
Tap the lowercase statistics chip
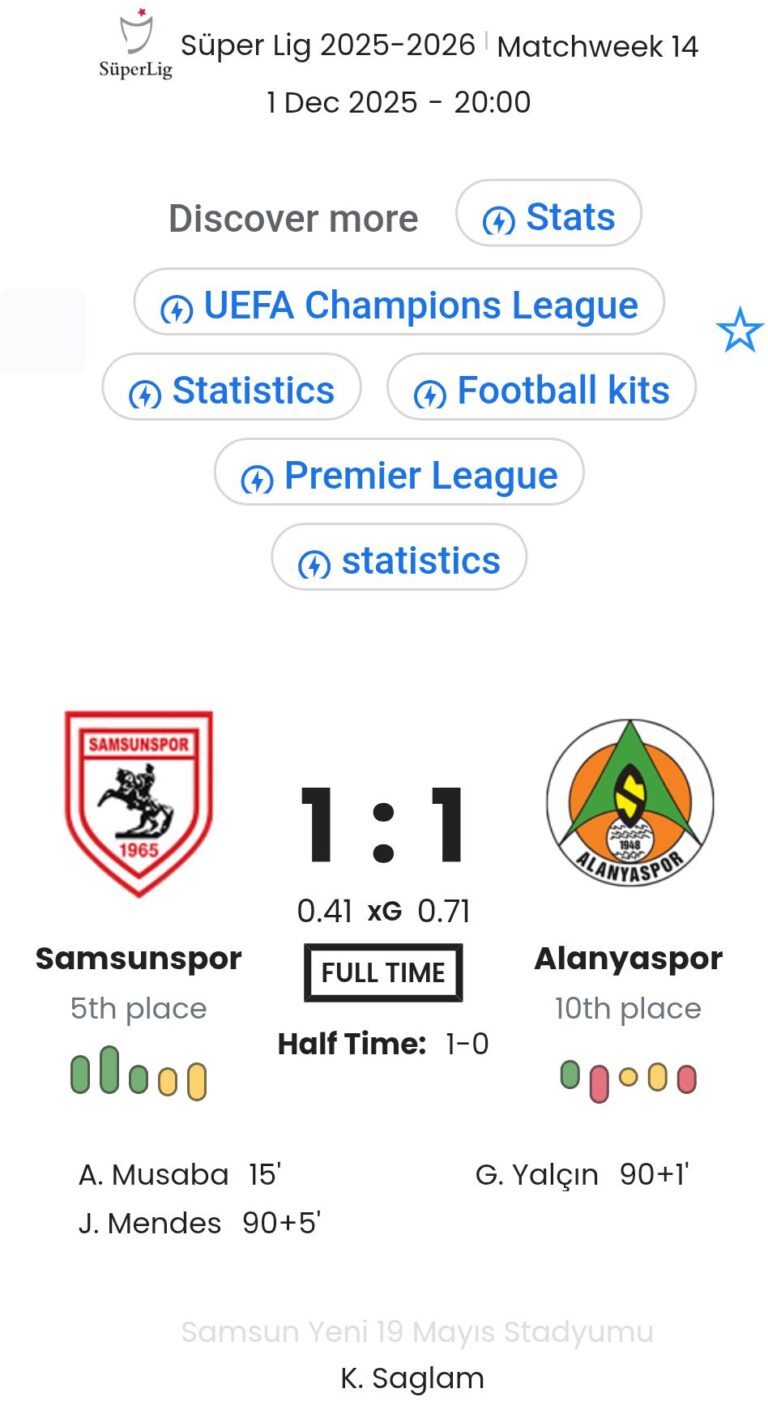(x=399, y=560)
